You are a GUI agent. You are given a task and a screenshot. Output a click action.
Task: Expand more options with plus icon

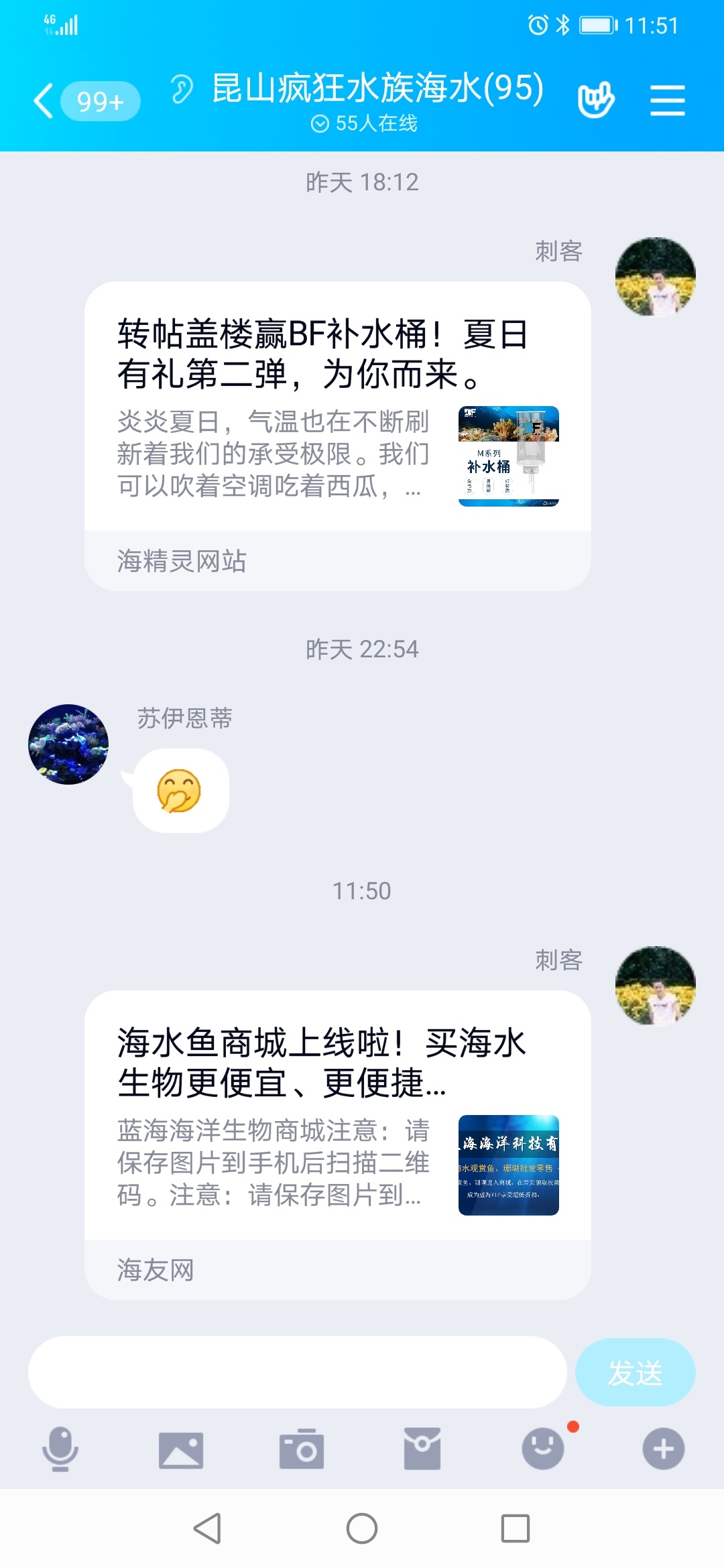663,1449
